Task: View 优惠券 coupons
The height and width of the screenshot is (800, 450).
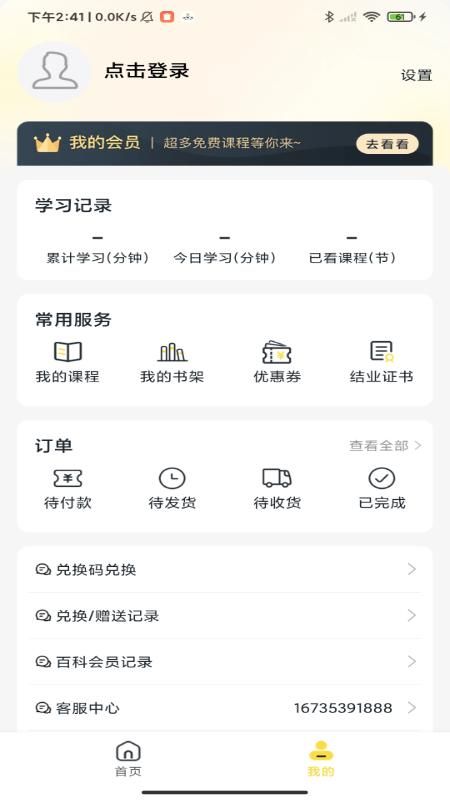Action: (277, 362)
